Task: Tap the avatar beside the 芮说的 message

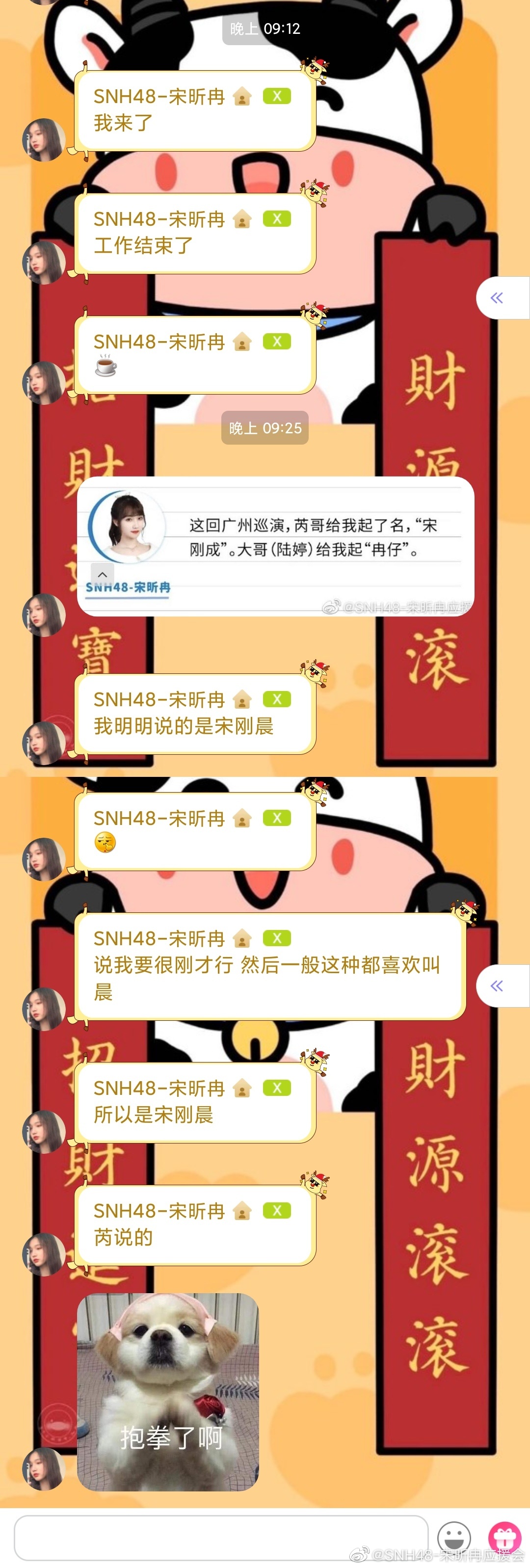Action: [43, 1254]
